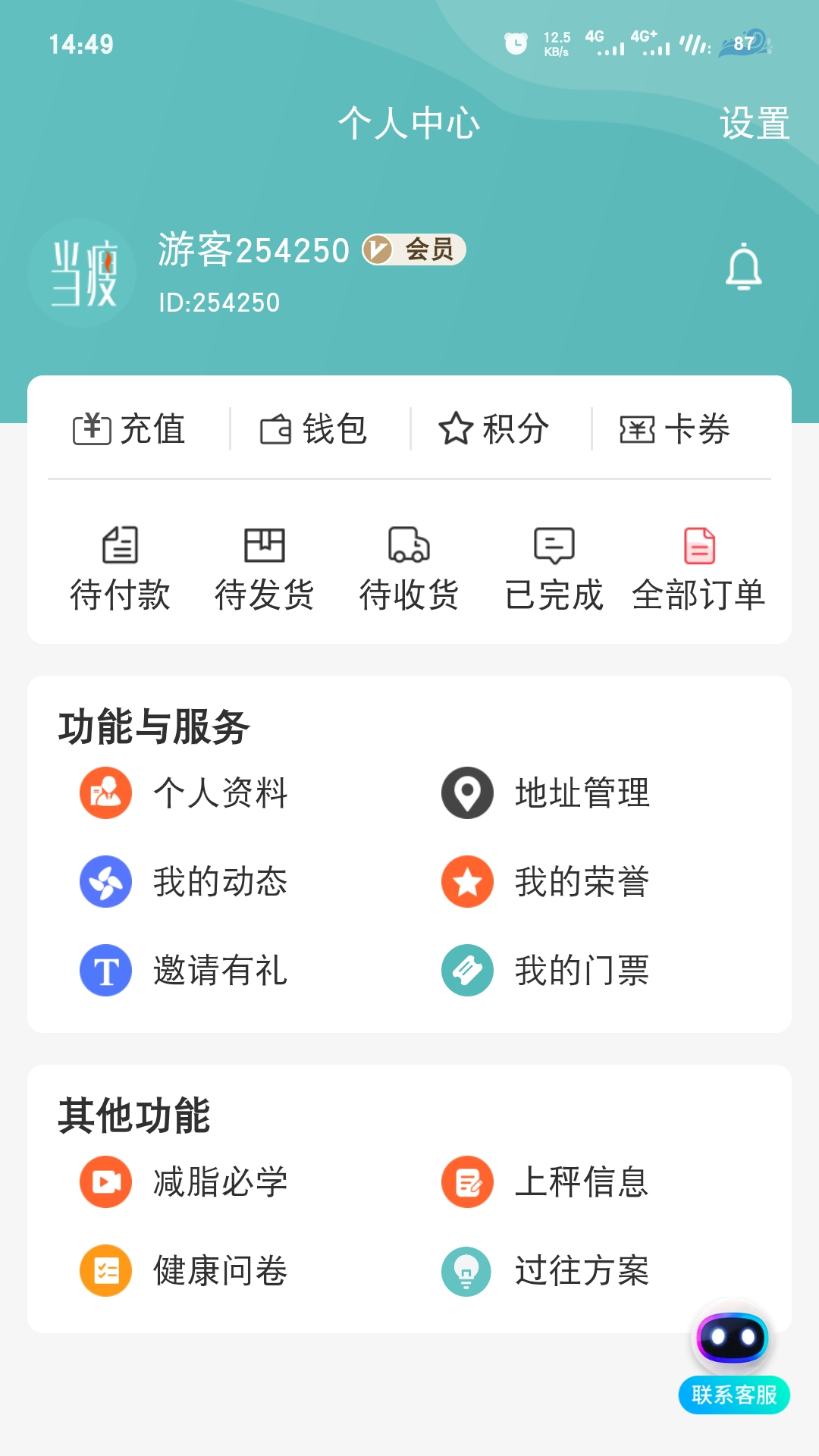Open 卡券 coupons icon
Screen dimensions: 819x1456
click(x=639, y=429)
